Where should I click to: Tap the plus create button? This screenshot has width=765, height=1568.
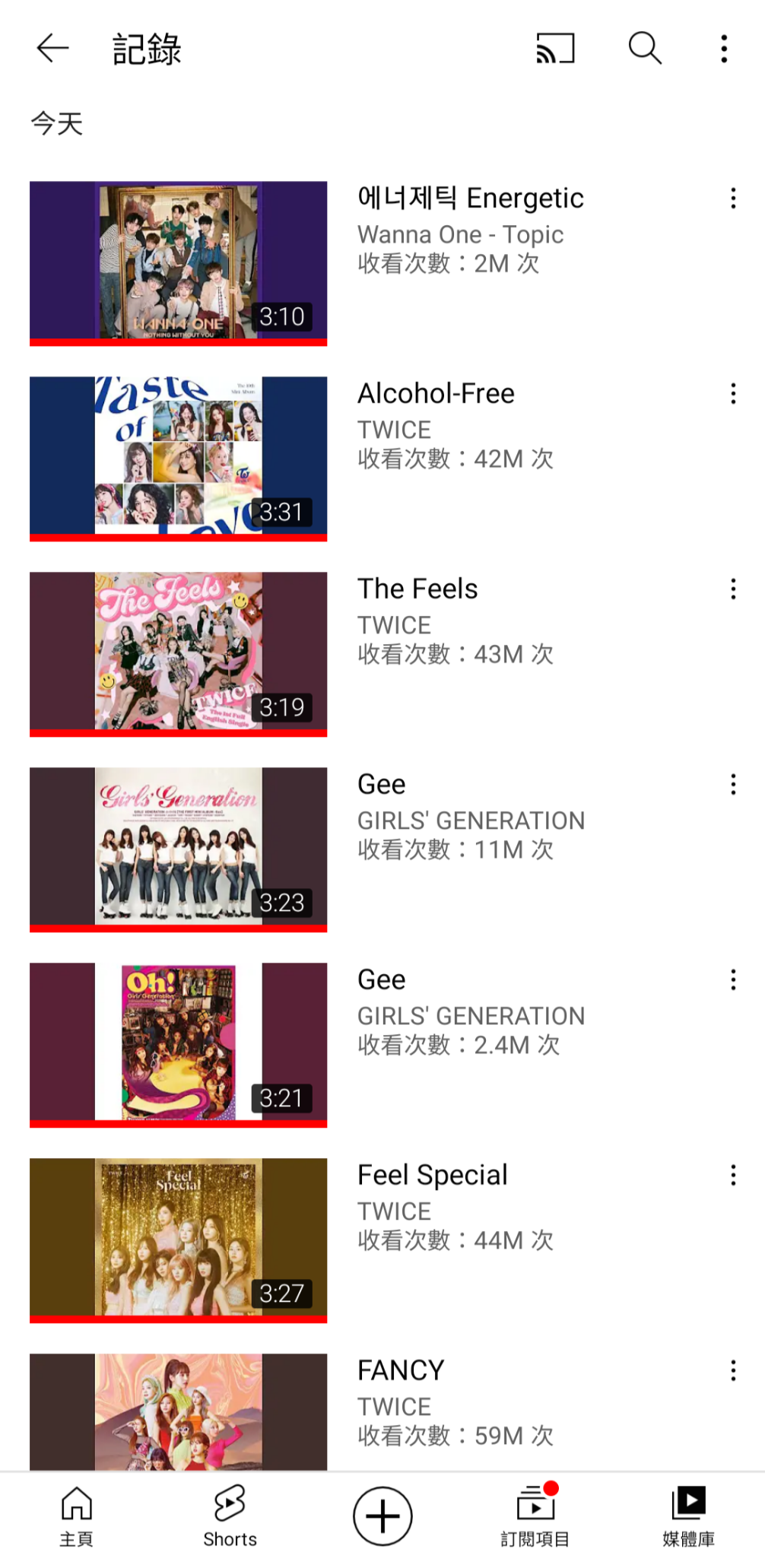point(382,1516)
